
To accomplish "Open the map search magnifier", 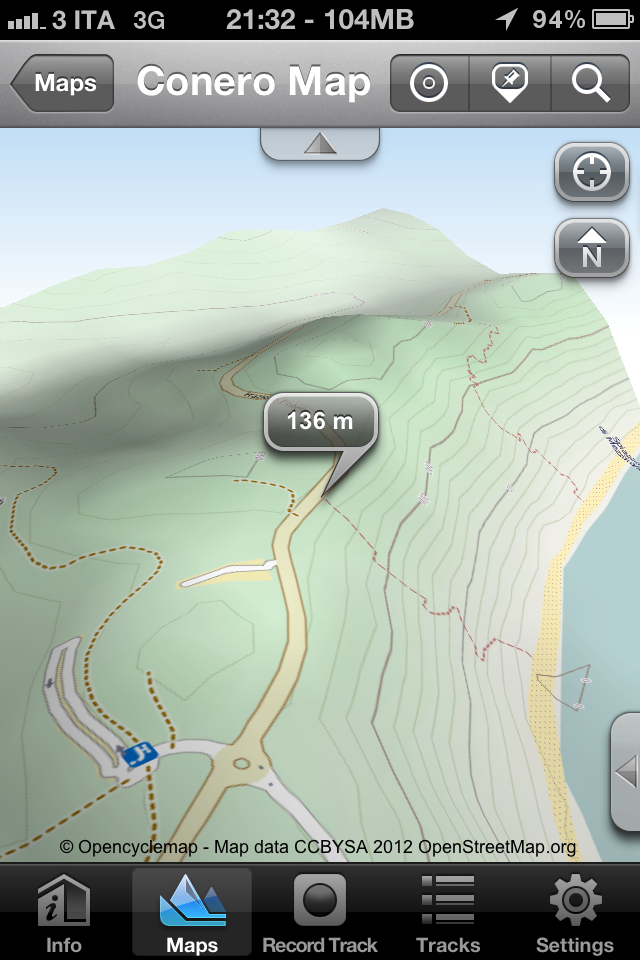I will (591, 83).
